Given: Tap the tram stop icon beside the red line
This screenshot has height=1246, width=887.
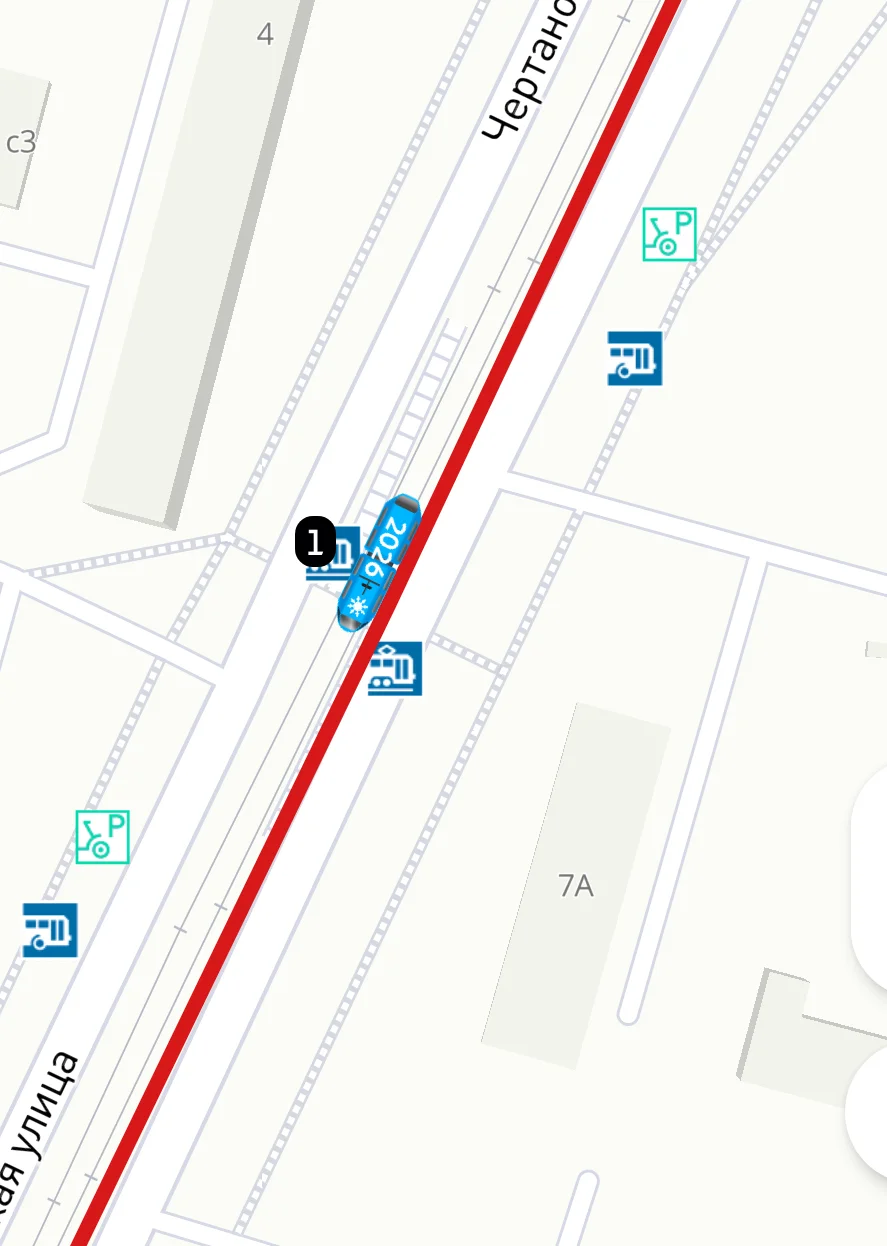Looking at the screenshot, I should (395, 668).
